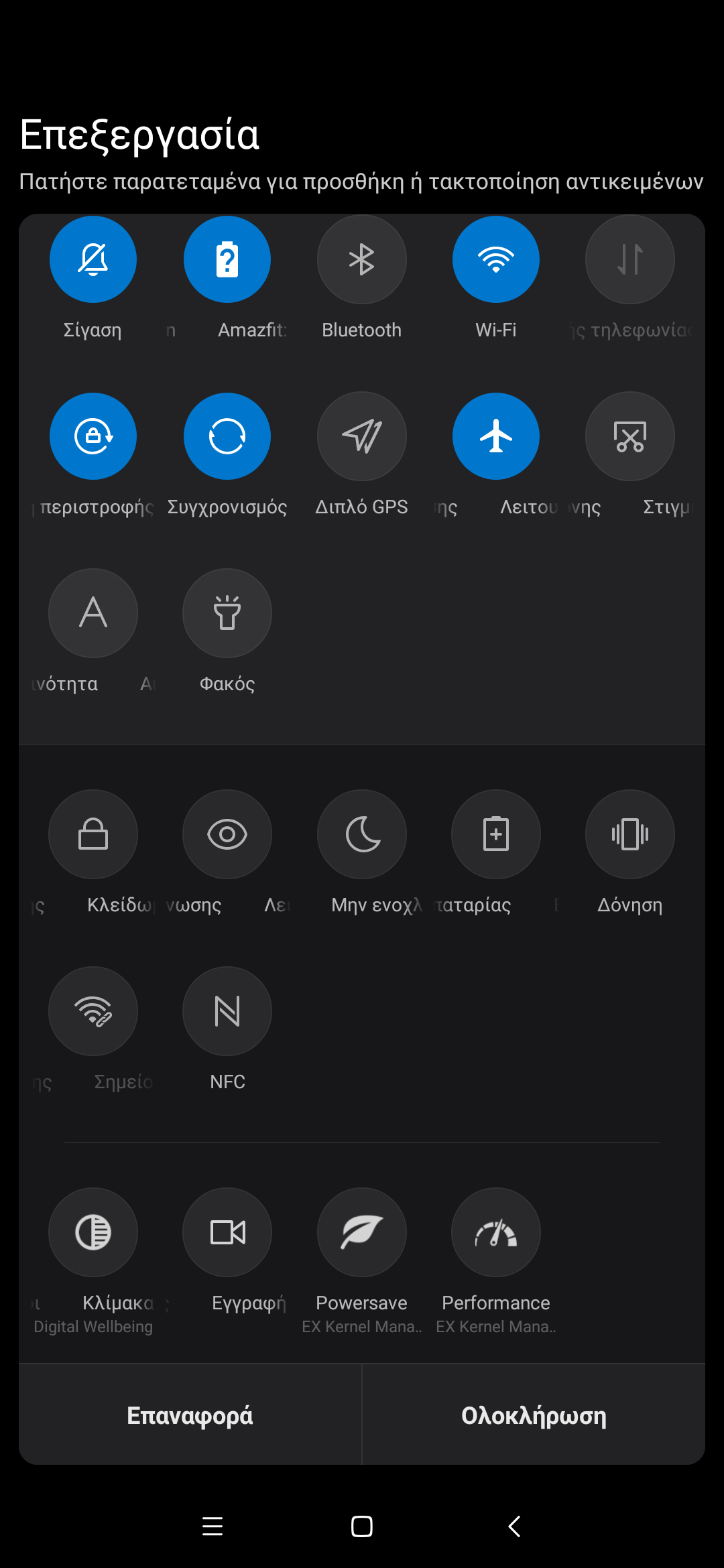Viewport: 724px width, 1568px height.
Task: Tap the battery saver tile
Action: click(495, 834)
